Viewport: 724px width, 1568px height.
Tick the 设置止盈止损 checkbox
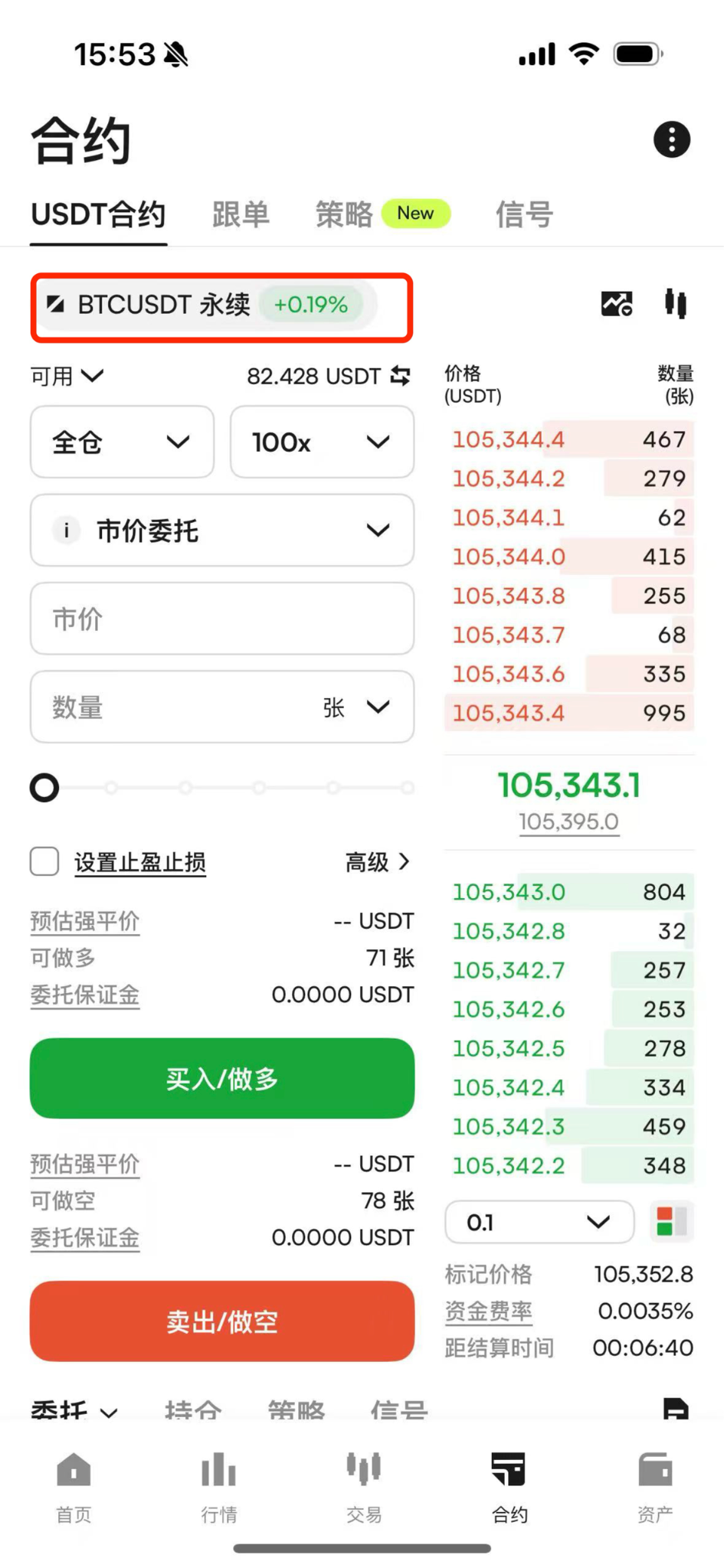pyautogui.click(x=44, y=861)
